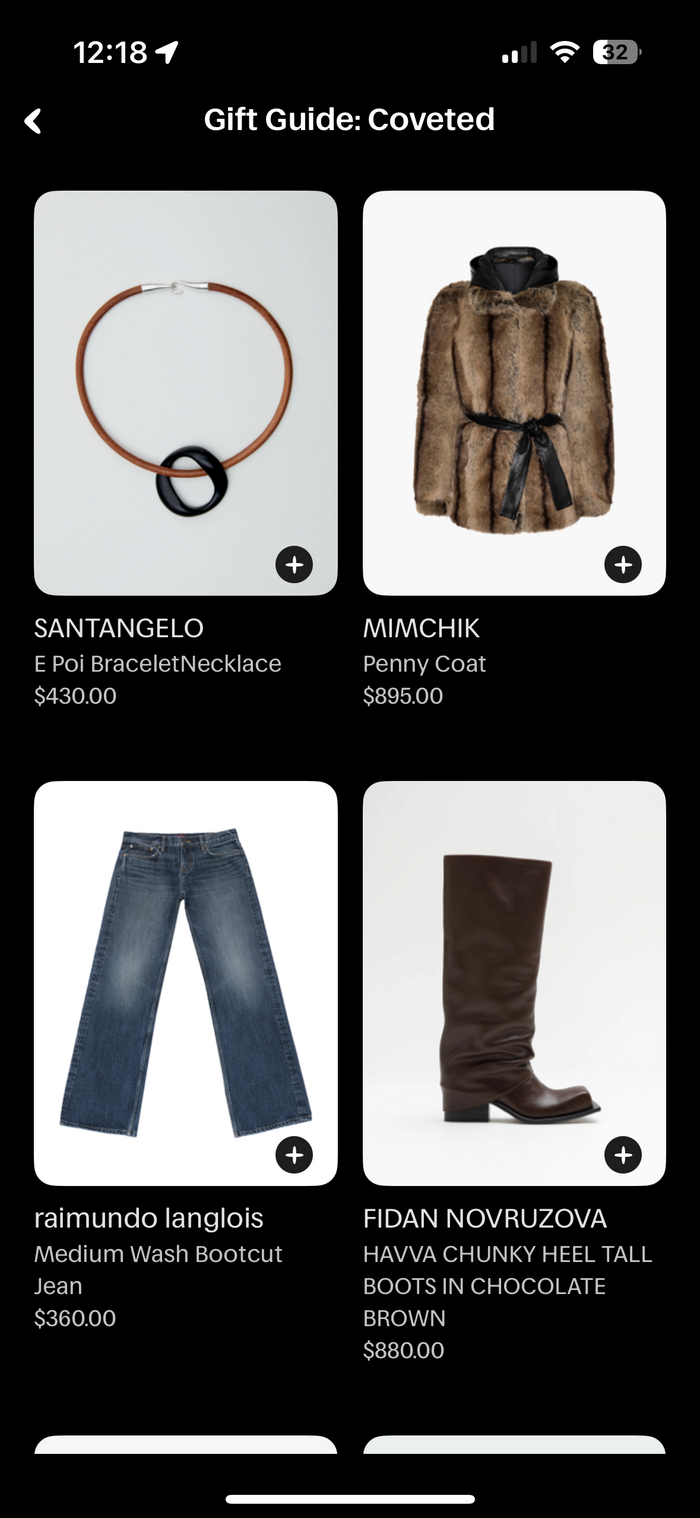Add the Medium Wash Bootcut Jean via its plus icon

coord(294,1155)
